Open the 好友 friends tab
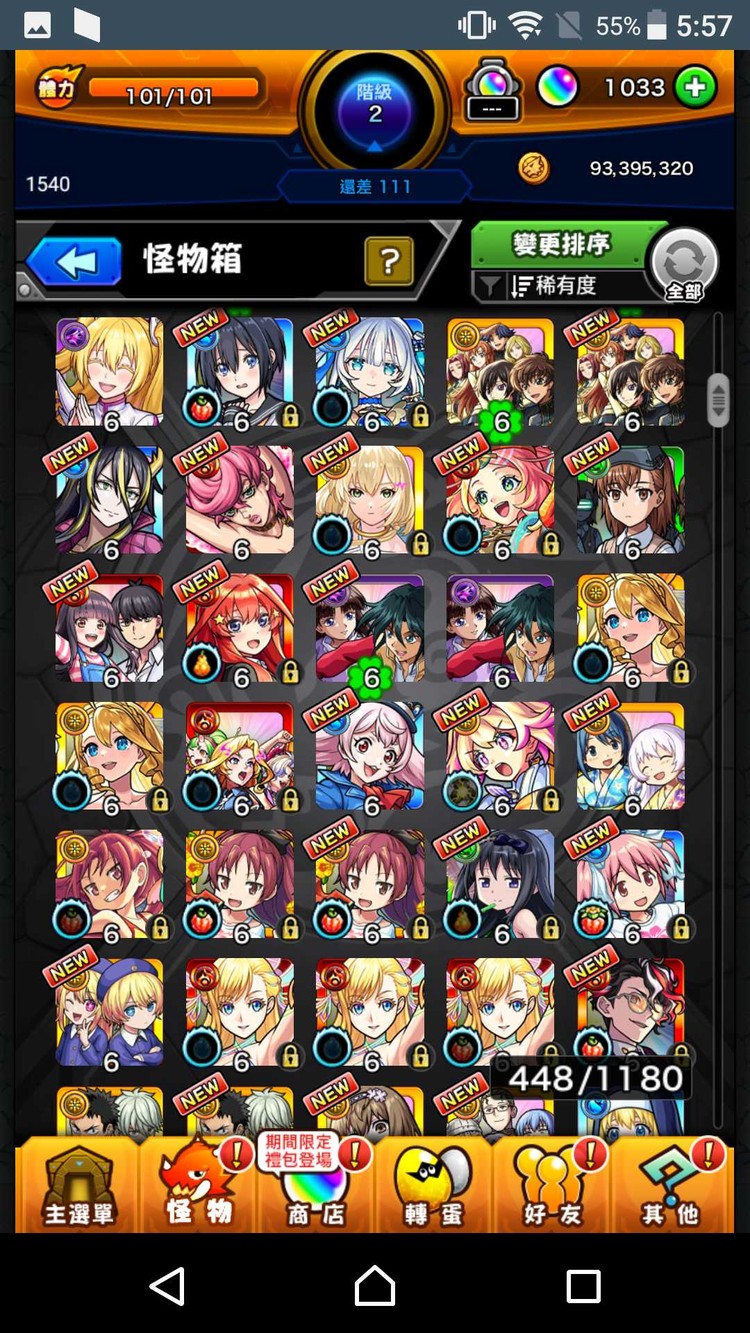 click(551, 1186)
